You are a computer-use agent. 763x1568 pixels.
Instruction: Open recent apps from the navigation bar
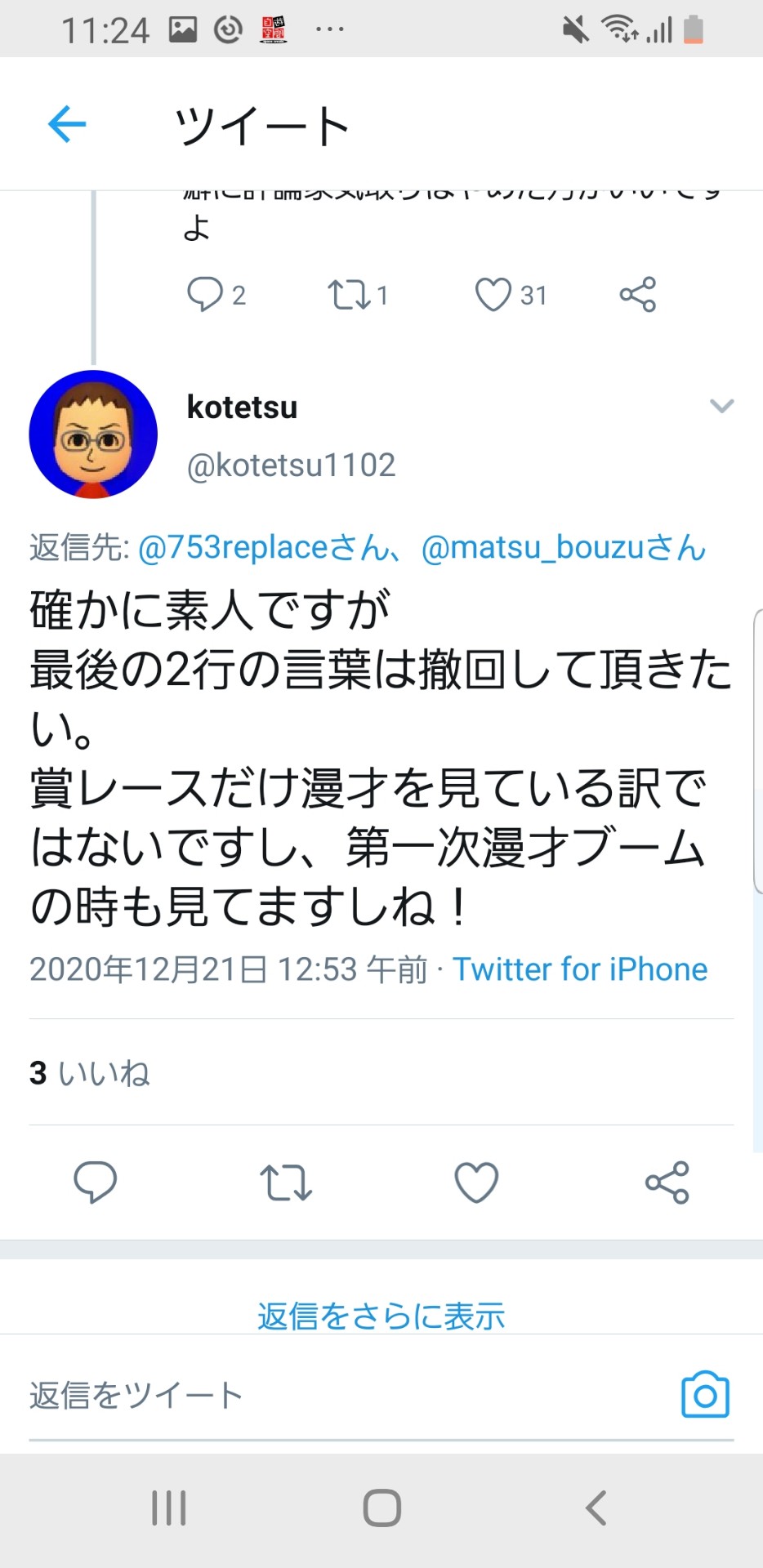(169, 1508)
